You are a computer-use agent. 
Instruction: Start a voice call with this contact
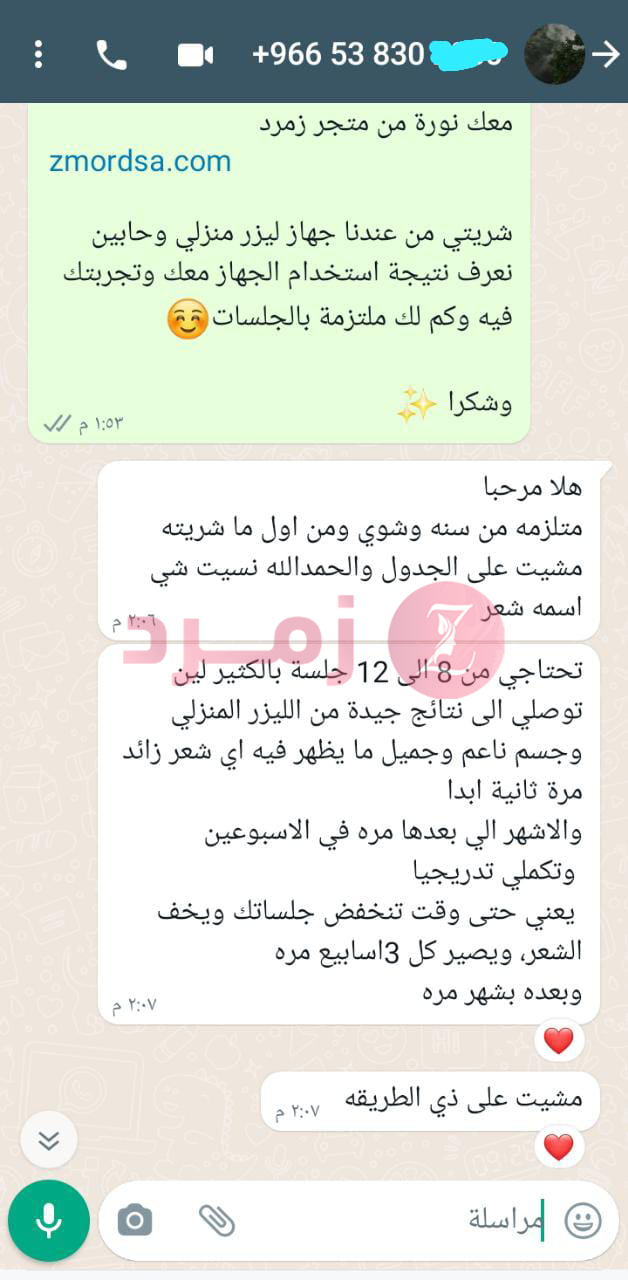pyautogui.click(x=111, y=54)
